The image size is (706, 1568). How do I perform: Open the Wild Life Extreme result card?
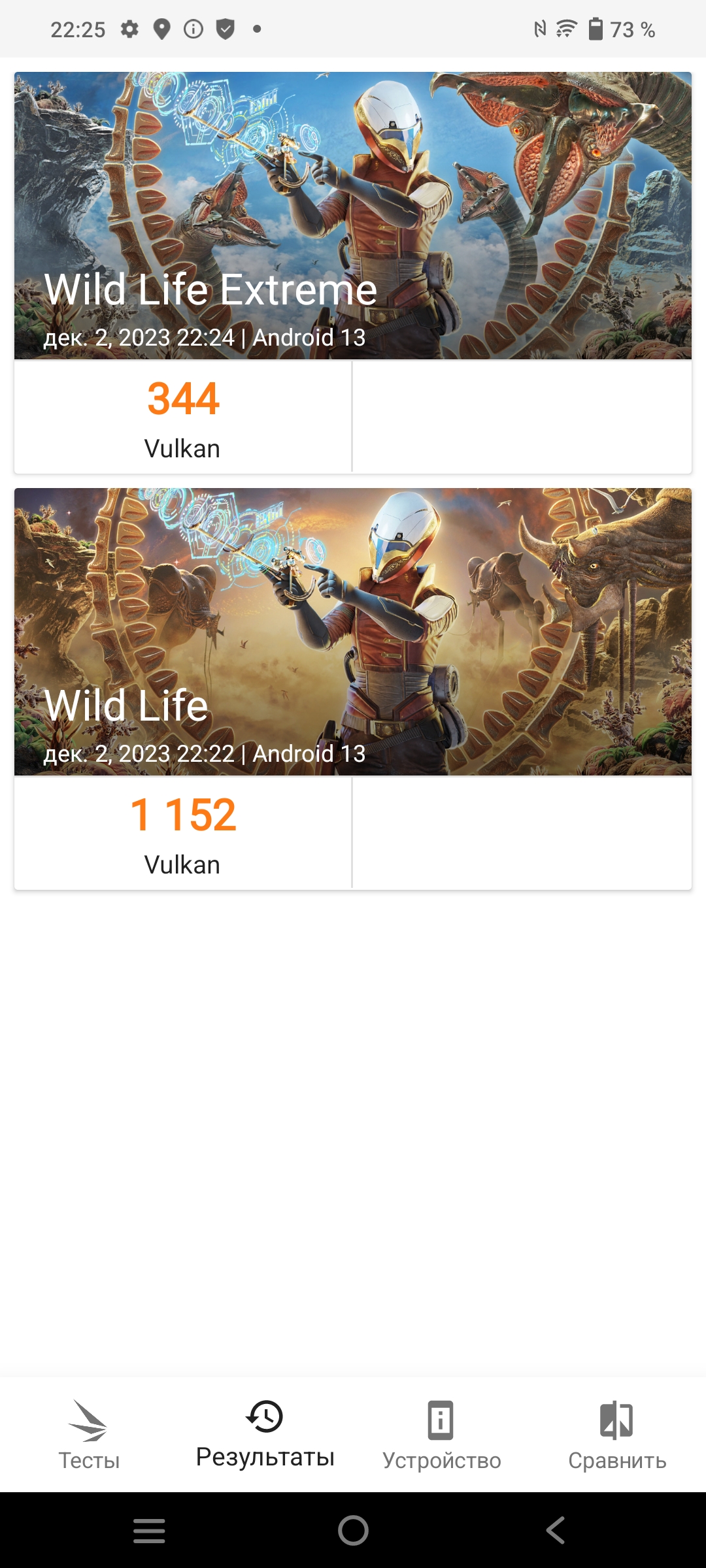[353, 216]
